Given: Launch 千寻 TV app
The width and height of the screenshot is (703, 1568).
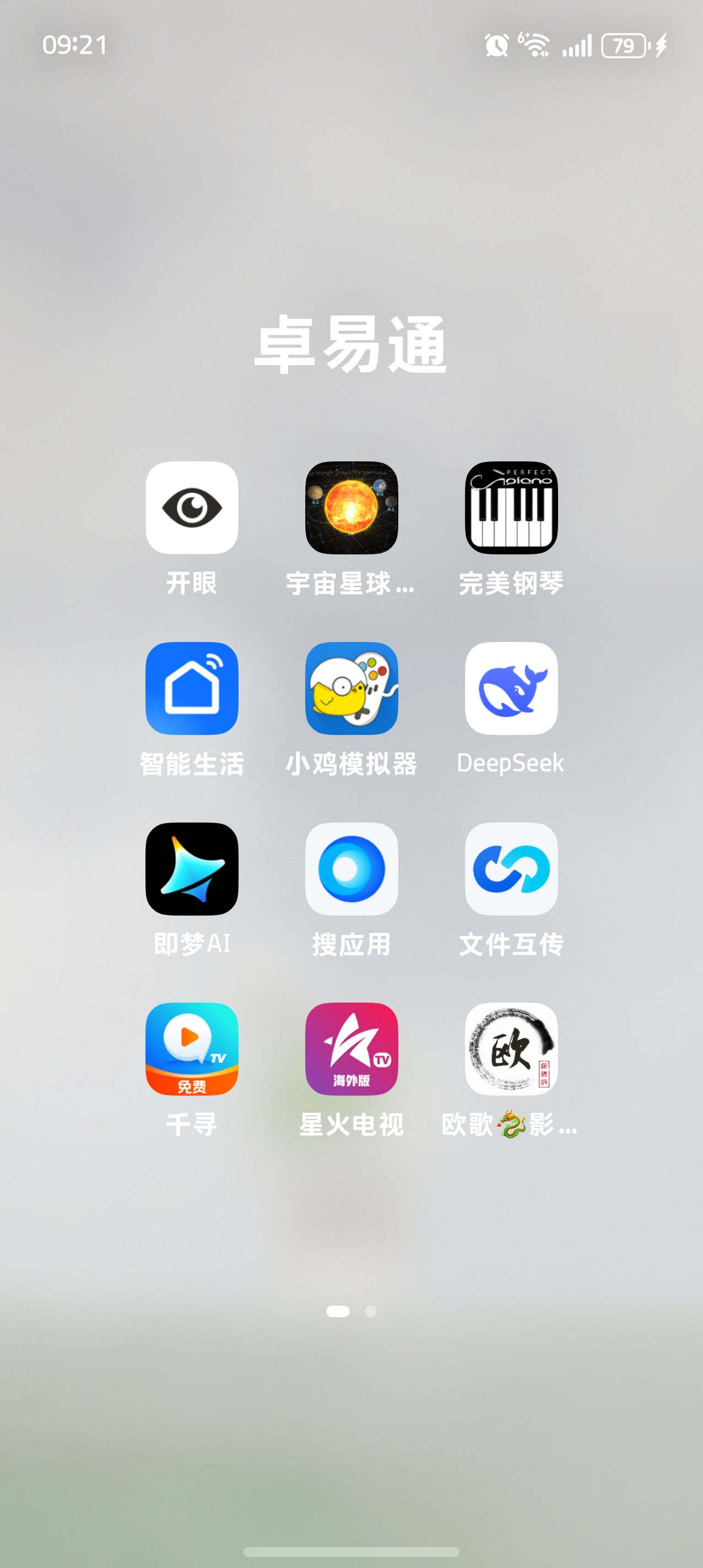Looking at the screenshot, I should pyautogui.click(x=191, y=1051).
